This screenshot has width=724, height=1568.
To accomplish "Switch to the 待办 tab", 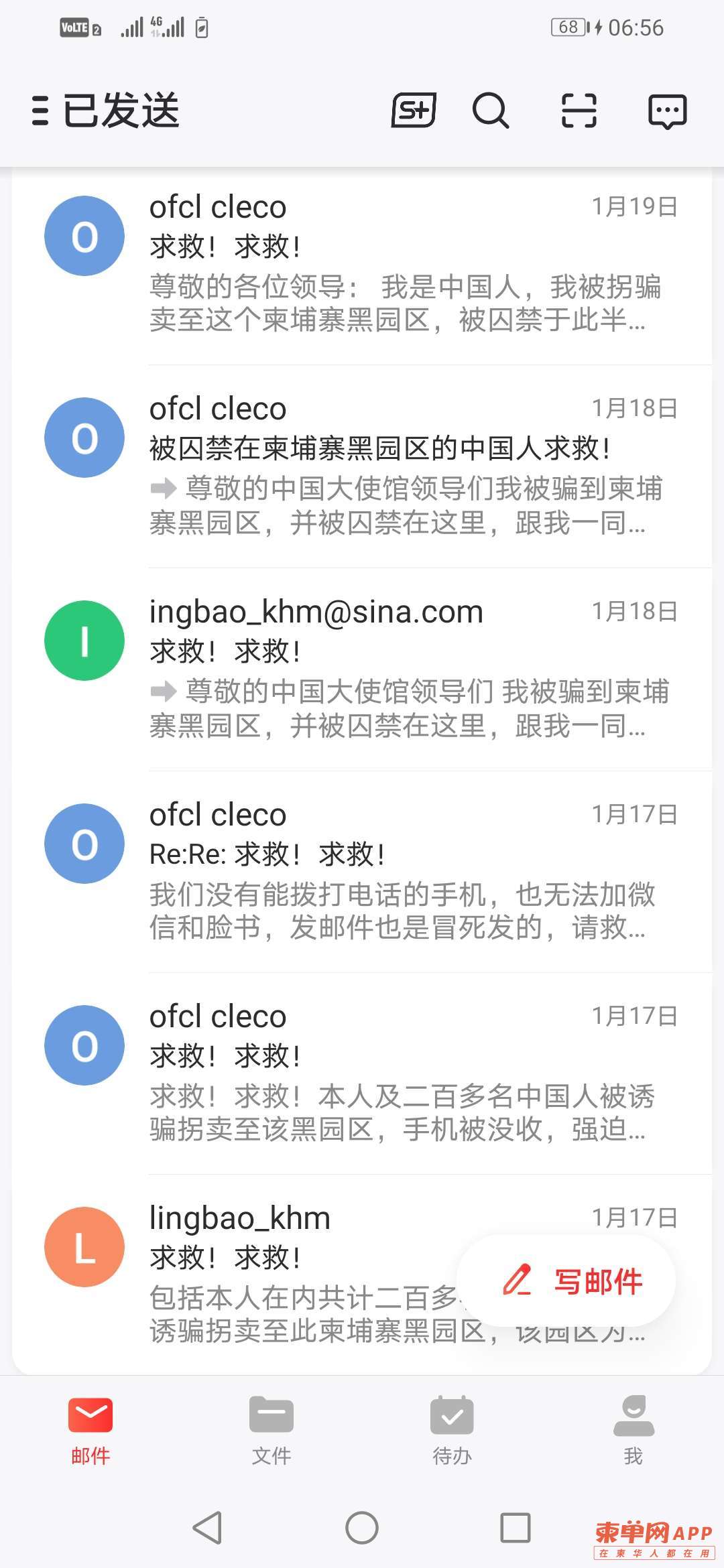I will [452, 1430].
